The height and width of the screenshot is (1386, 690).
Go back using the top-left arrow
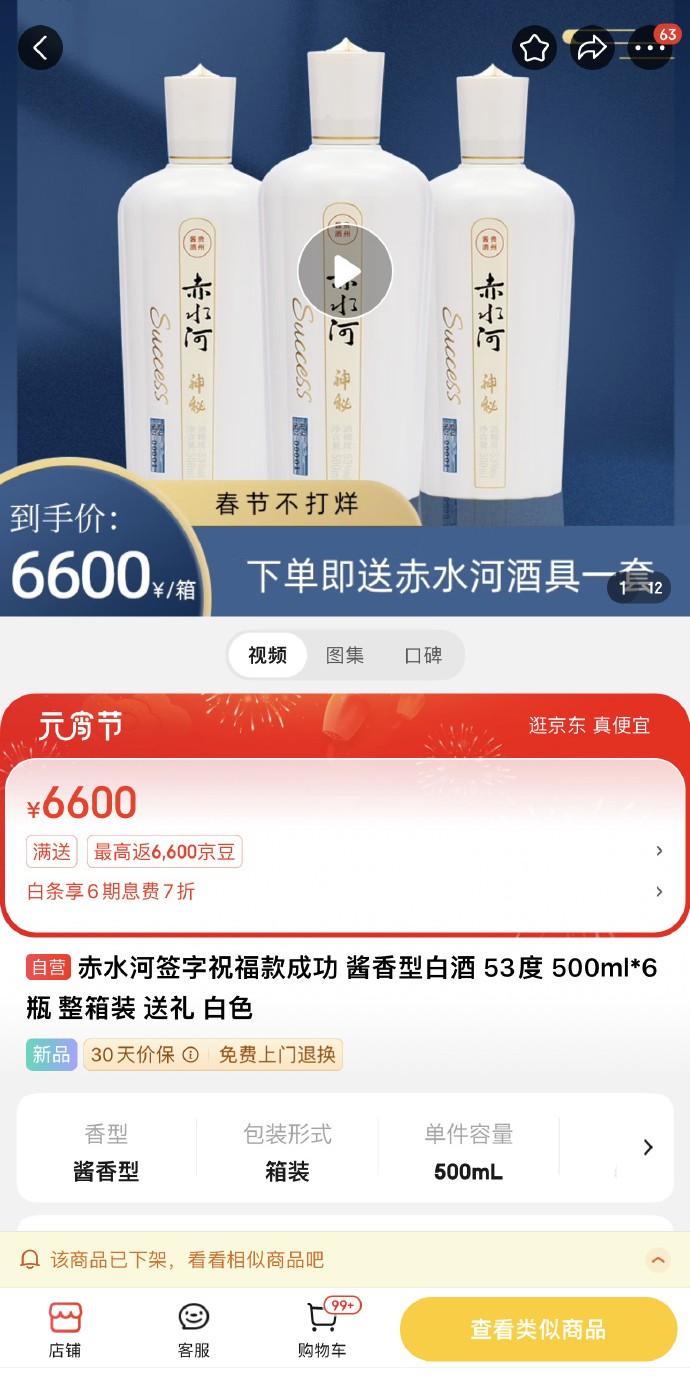click(40, 47)
